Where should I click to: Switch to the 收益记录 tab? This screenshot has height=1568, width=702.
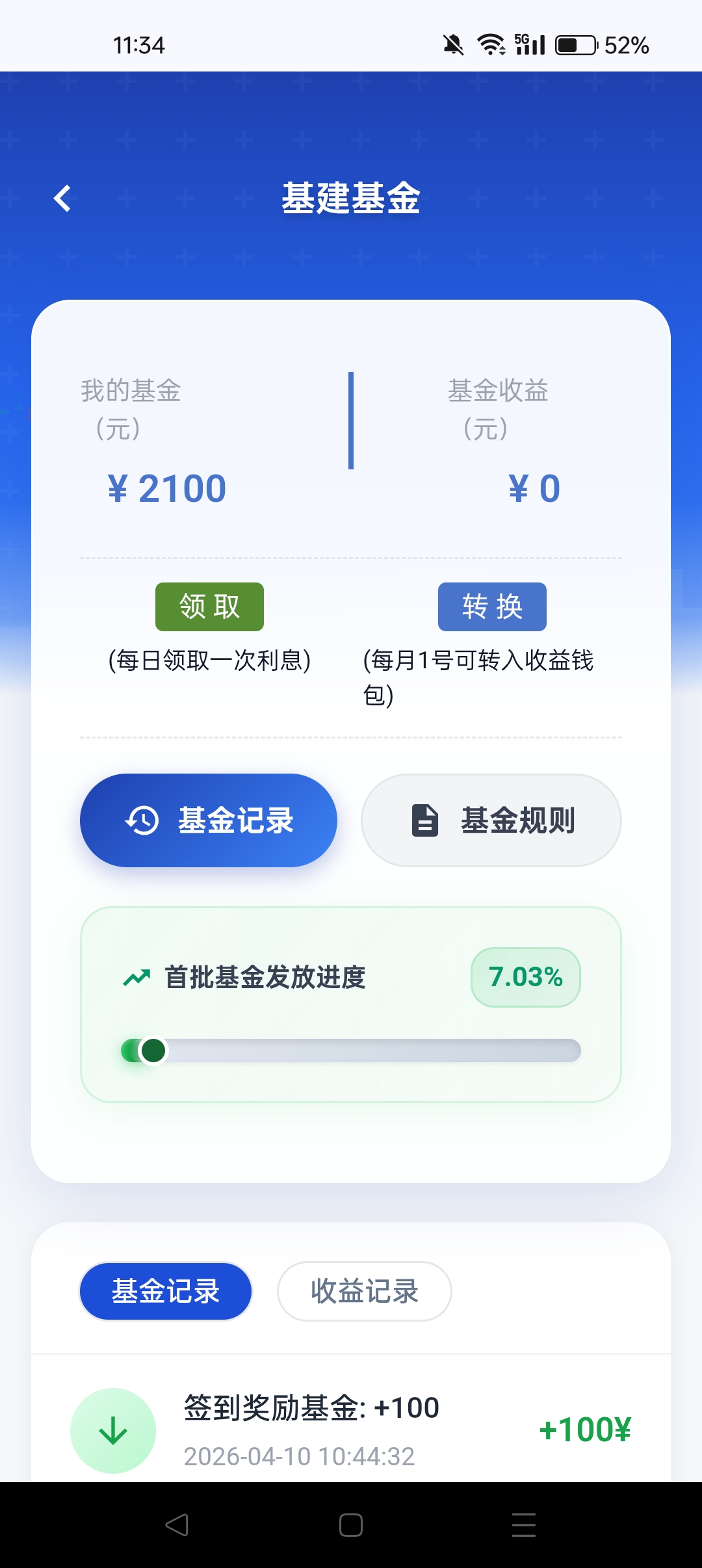pyautogui.click(x=364, y=1291)
